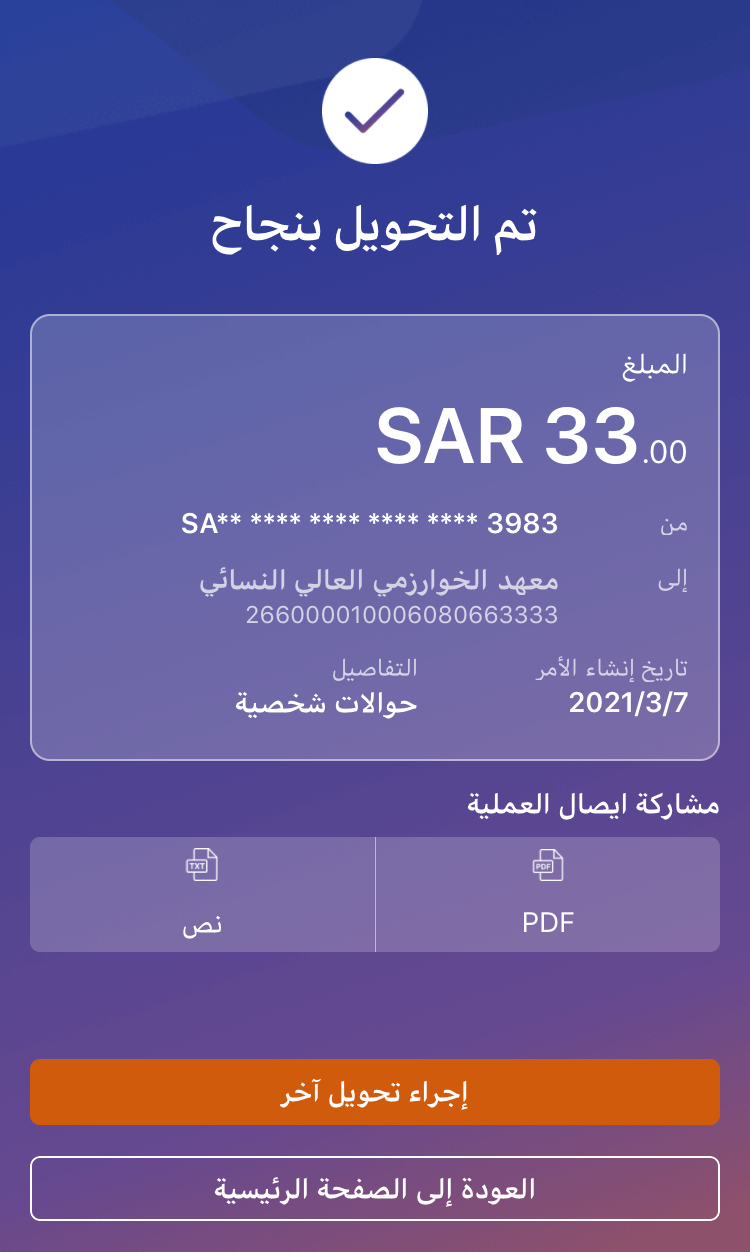Share the receipt as PDF
750x1252 pixels.
548,894
